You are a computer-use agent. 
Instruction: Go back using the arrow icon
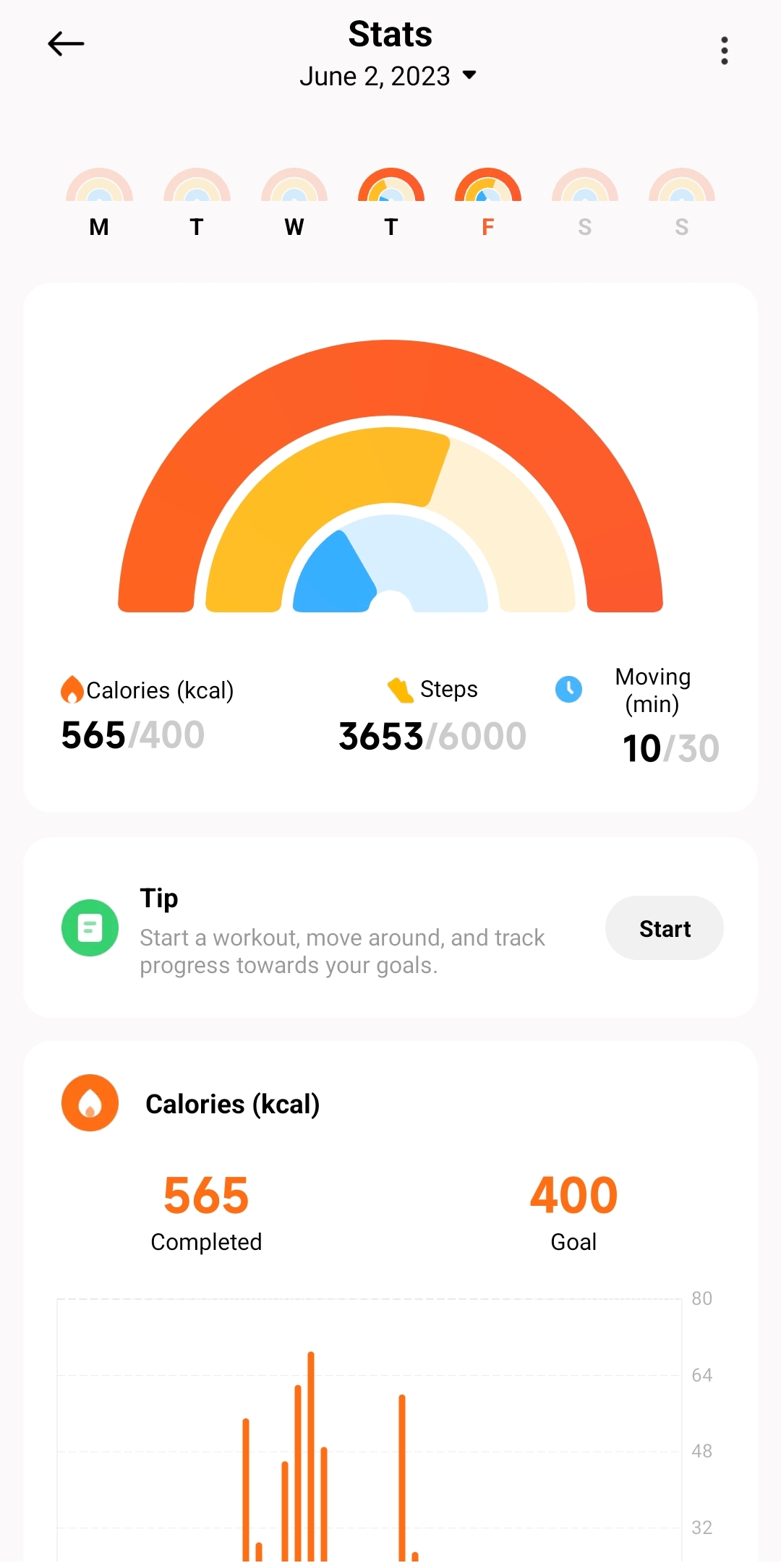(x=66, y=44)
